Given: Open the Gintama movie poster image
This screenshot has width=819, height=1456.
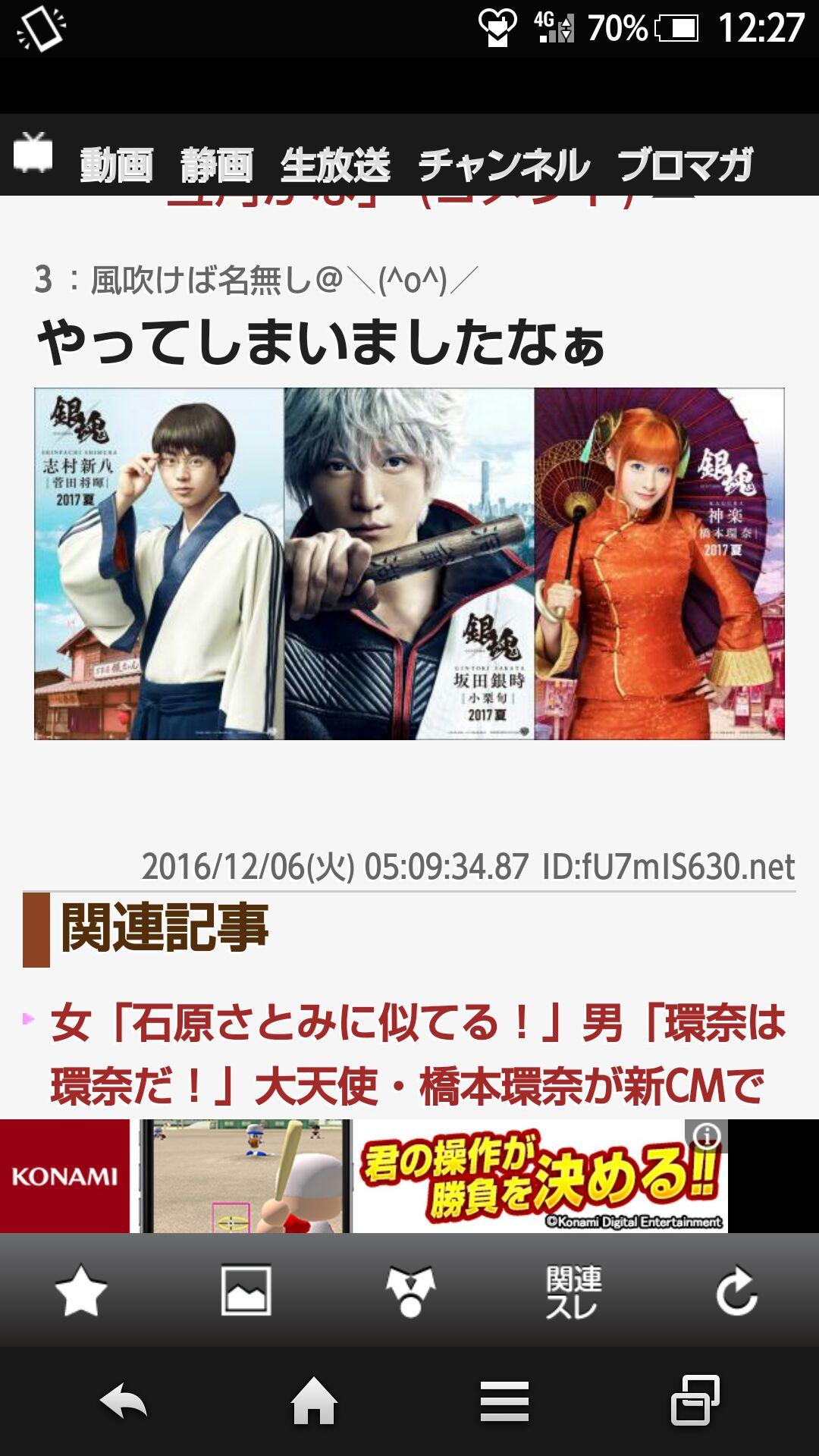Looking at the screenshot, I should [409, 563].
